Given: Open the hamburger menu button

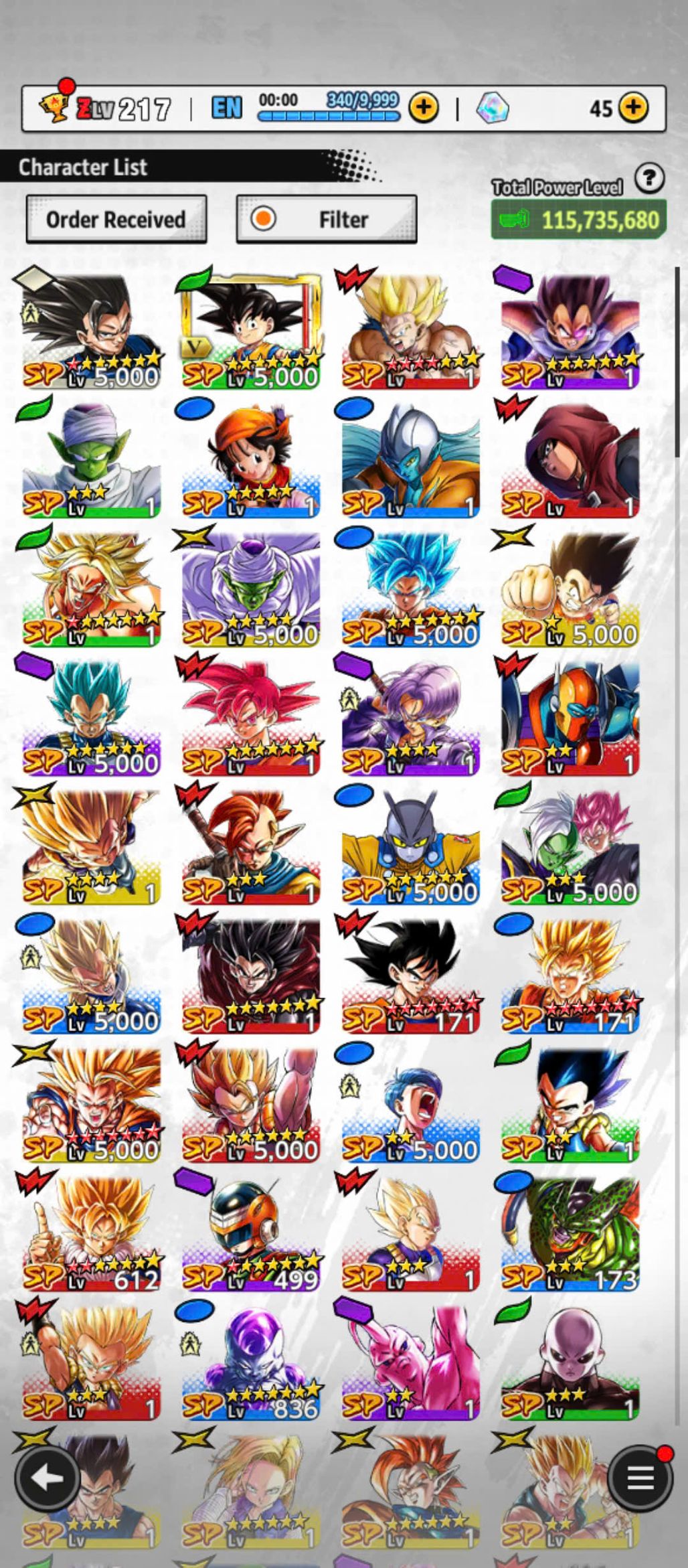Looking at the screenshot, I should coord(639,1478).
